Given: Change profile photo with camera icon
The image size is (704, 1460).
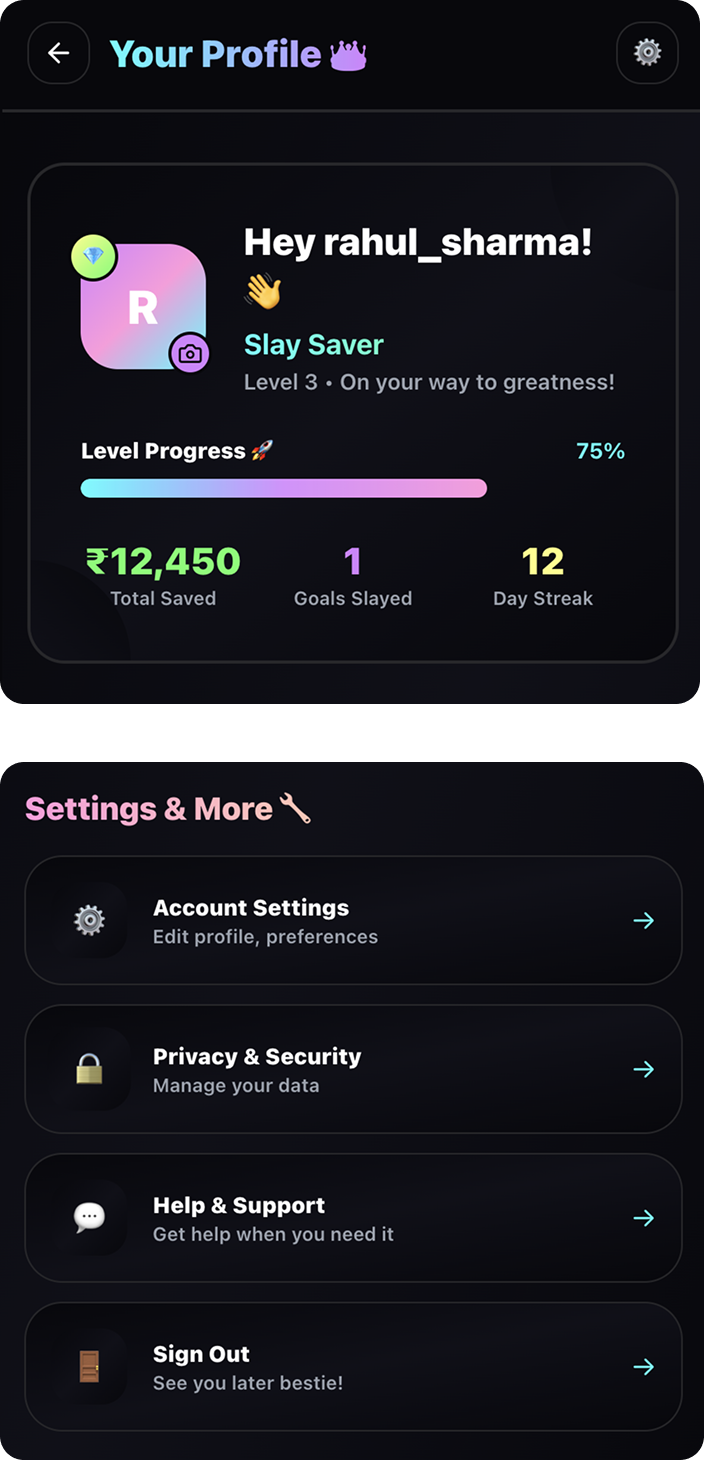Looking at the screenshot, I should (x=189, y=353).
